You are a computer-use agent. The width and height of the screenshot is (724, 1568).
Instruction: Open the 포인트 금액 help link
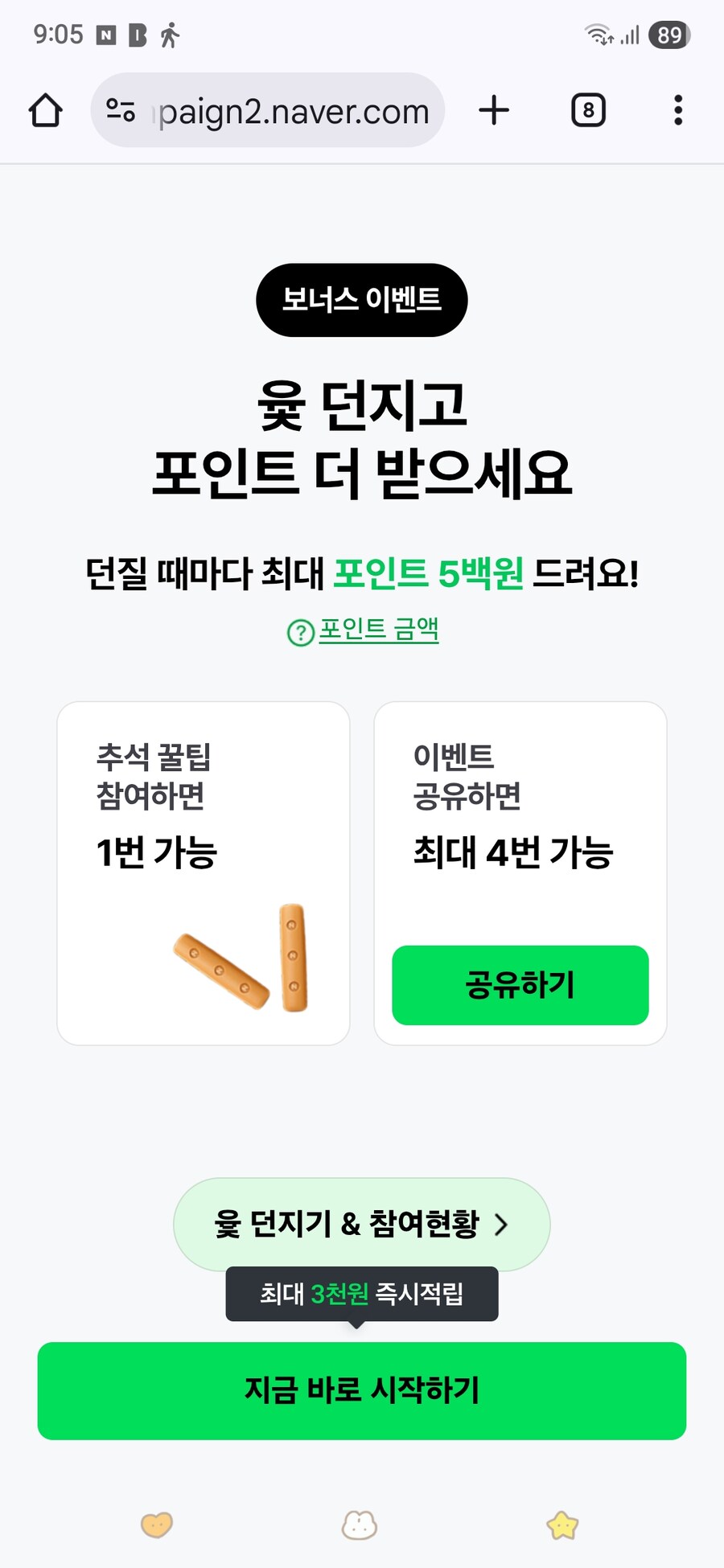pos(364,630)
